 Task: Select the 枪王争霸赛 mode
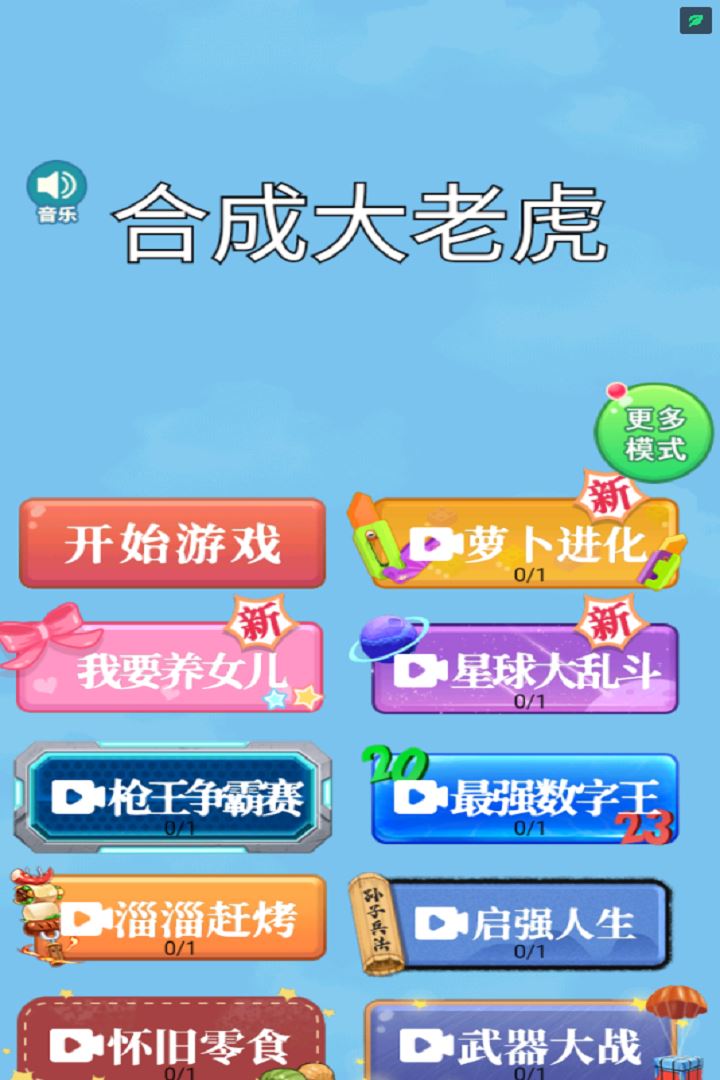[173, 797]
